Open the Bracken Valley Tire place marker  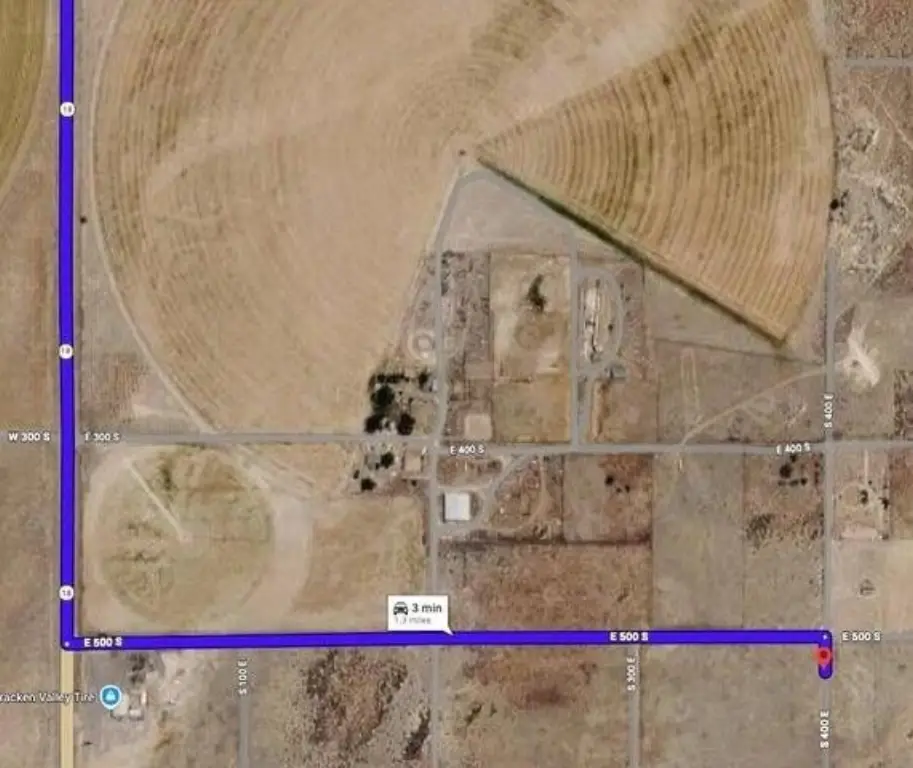click(x=111, y=697)
